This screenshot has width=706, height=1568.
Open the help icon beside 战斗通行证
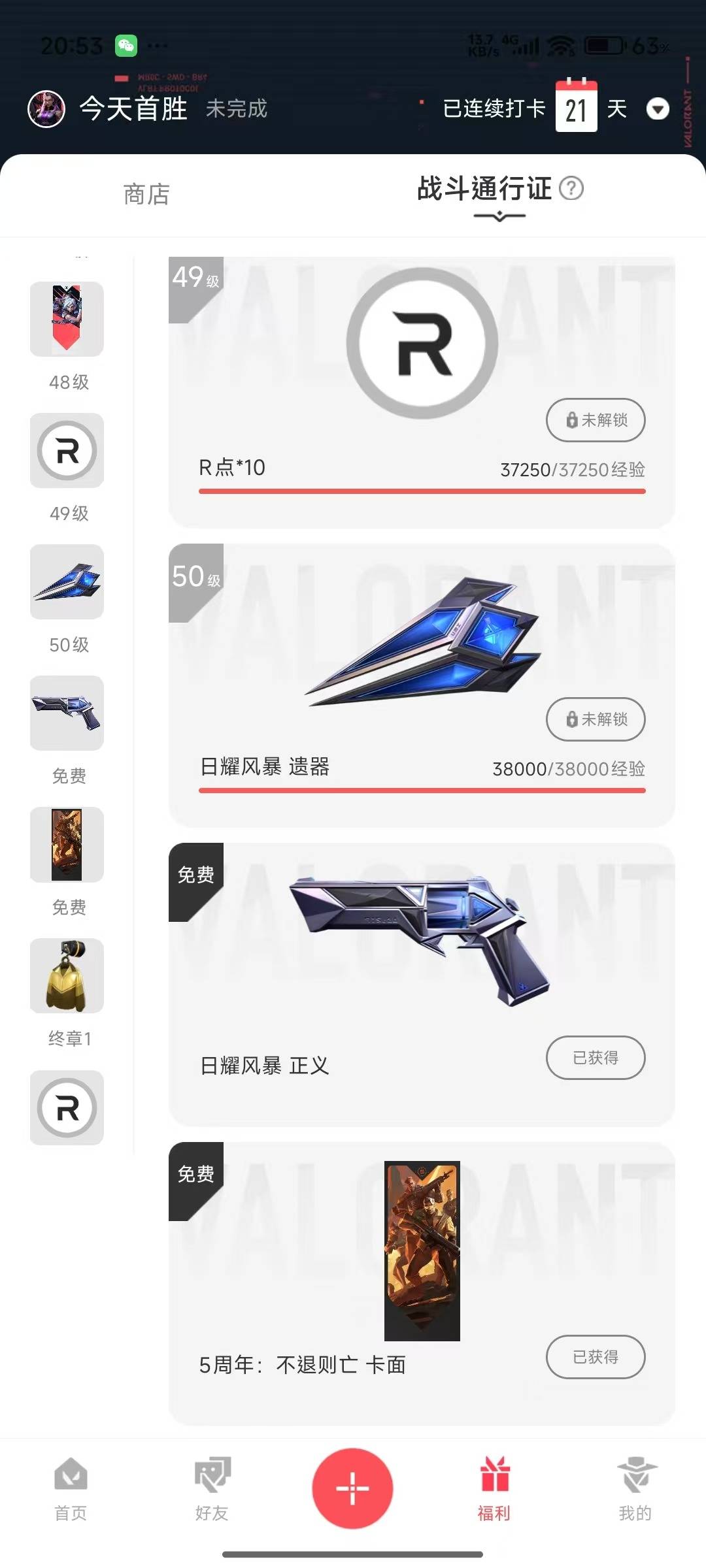pos(571,189)
